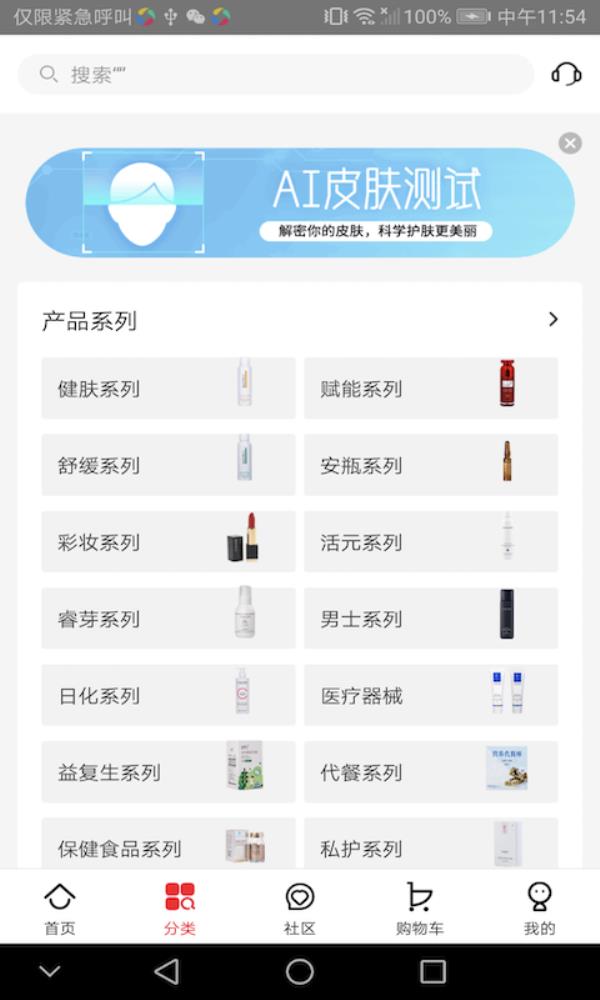Viewport: 600px width, 1000px height.
Task: Select the 赋能系列 category
Action: 431,388
